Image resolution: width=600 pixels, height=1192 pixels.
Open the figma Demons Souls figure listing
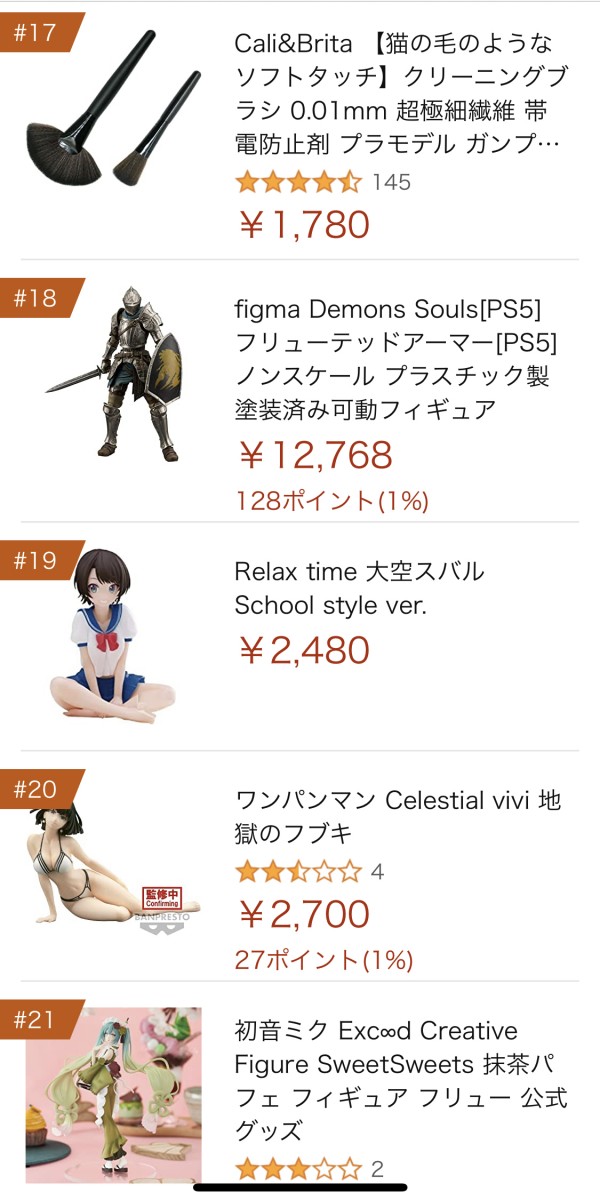[x=395, y=360]
